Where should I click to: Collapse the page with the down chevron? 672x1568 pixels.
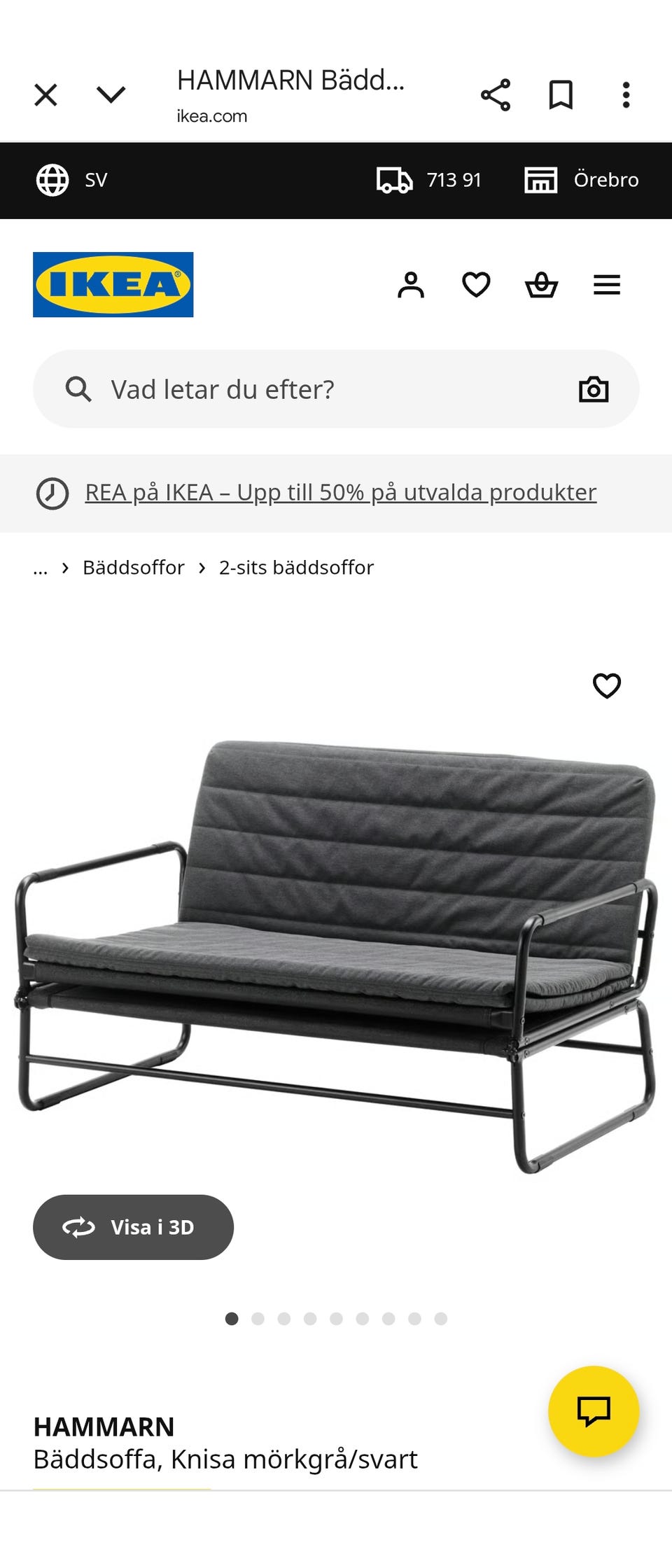click(110, 96)
